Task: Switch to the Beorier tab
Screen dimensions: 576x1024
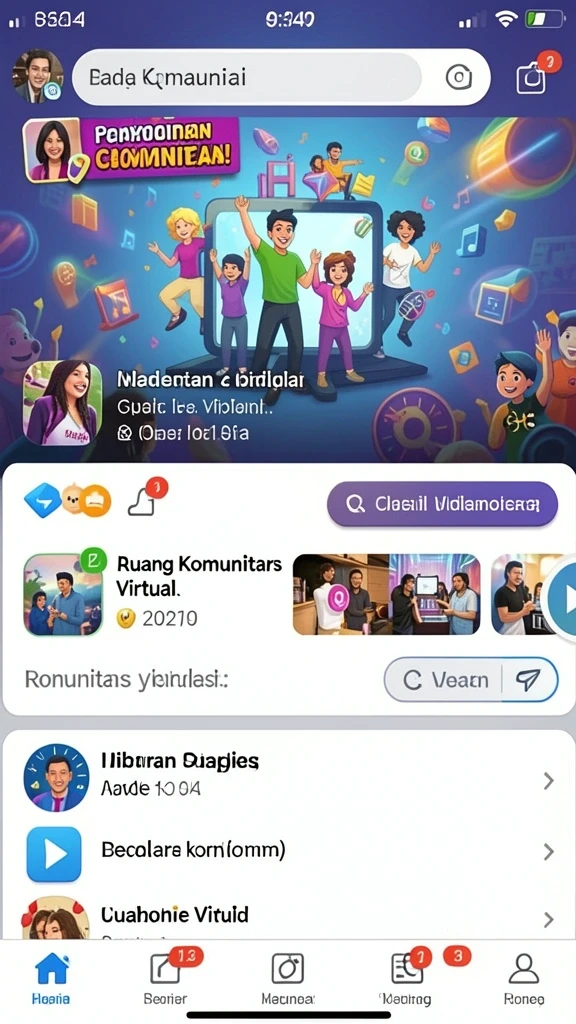Action: point(166,978)
